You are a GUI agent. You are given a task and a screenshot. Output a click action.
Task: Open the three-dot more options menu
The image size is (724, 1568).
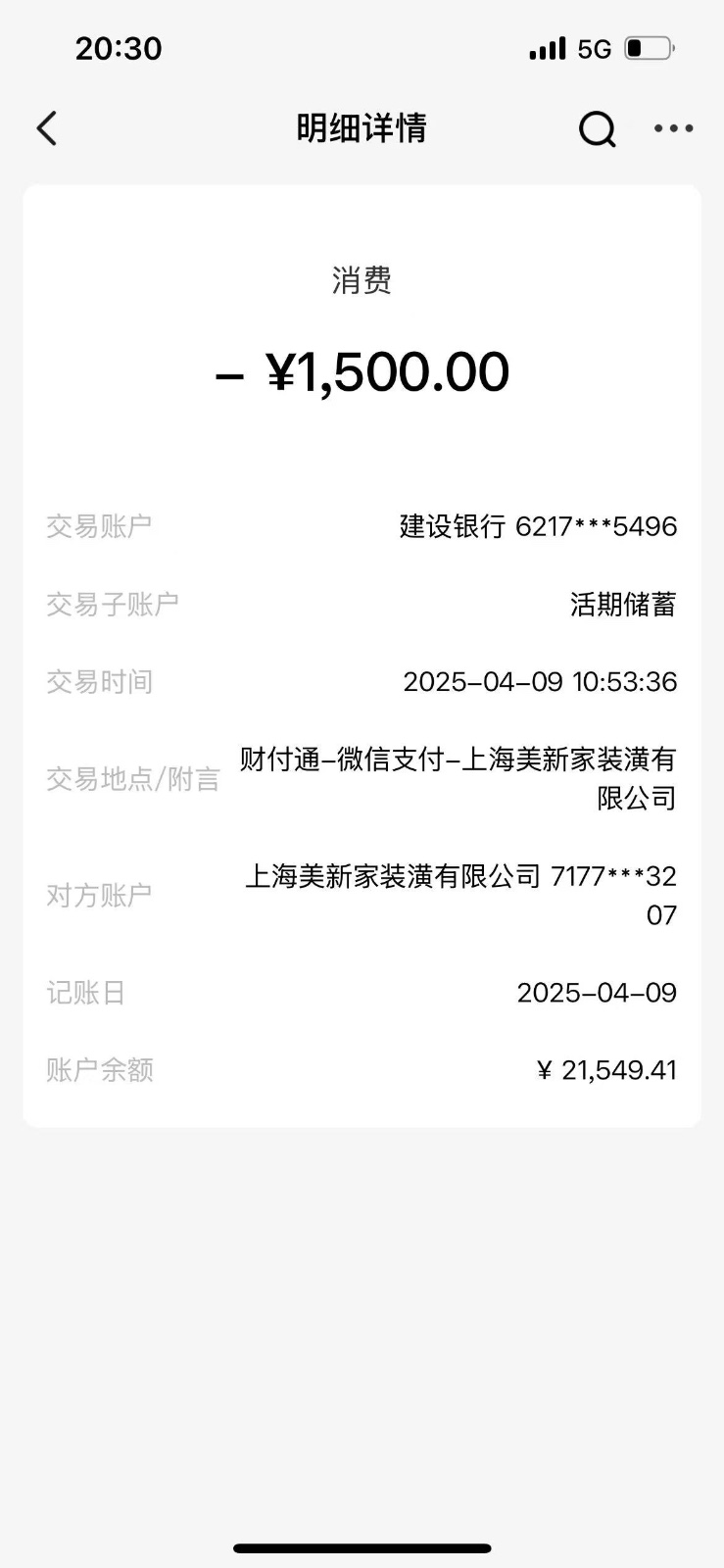click(x=673, y=128)
